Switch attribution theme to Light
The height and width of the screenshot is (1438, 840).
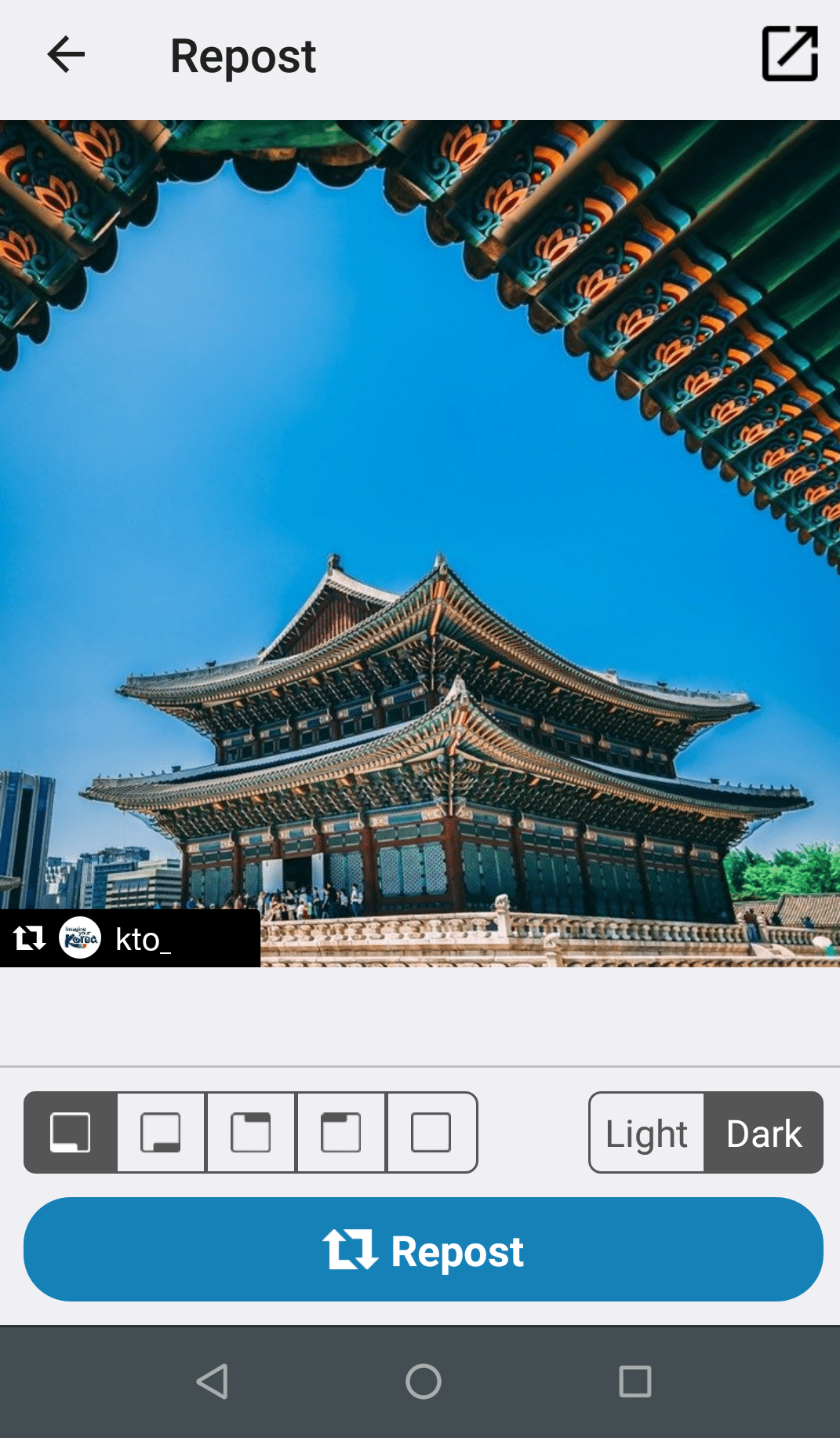pyautogui.click(x=646, y=1133)
